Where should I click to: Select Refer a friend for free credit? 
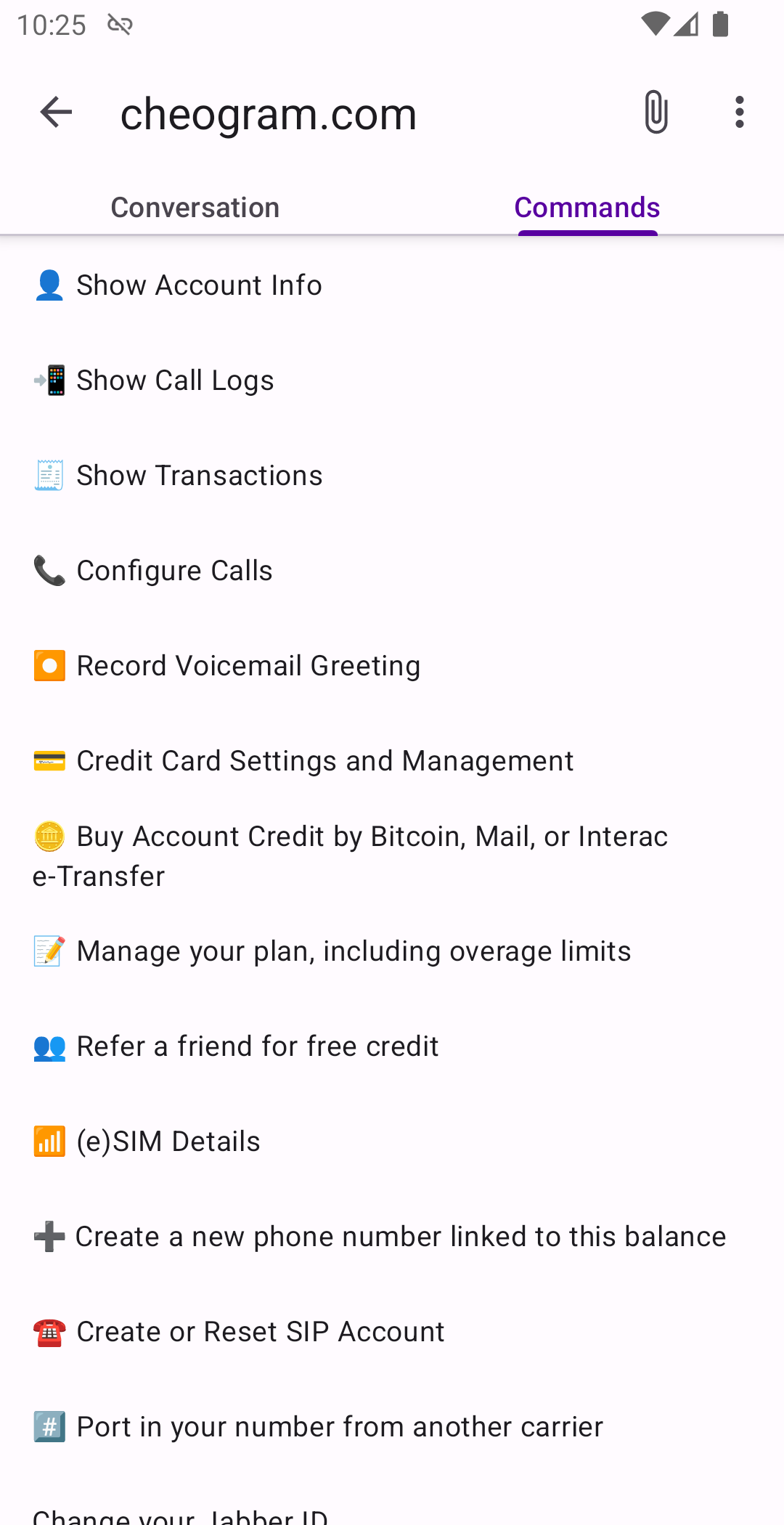tap(257, 1046)
